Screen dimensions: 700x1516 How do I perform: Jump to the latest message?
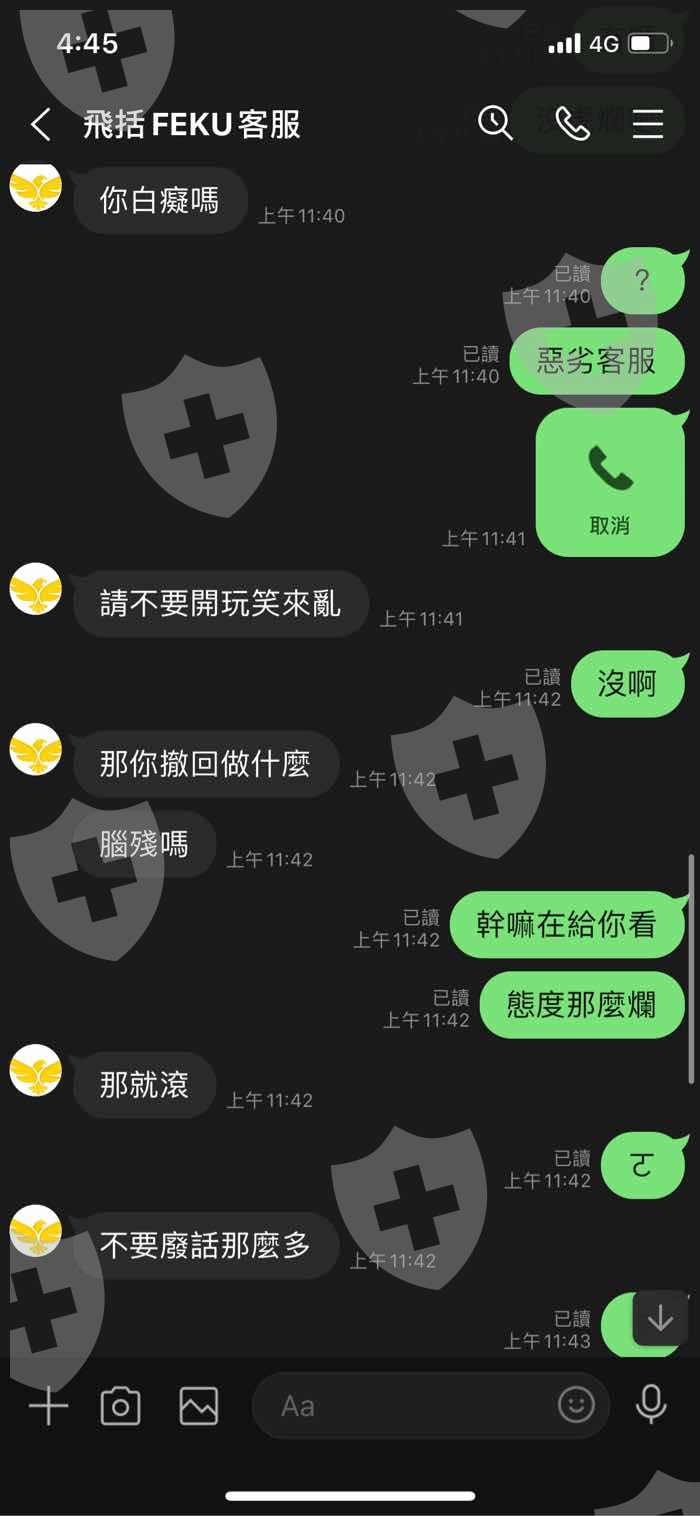pos(660,1319)
